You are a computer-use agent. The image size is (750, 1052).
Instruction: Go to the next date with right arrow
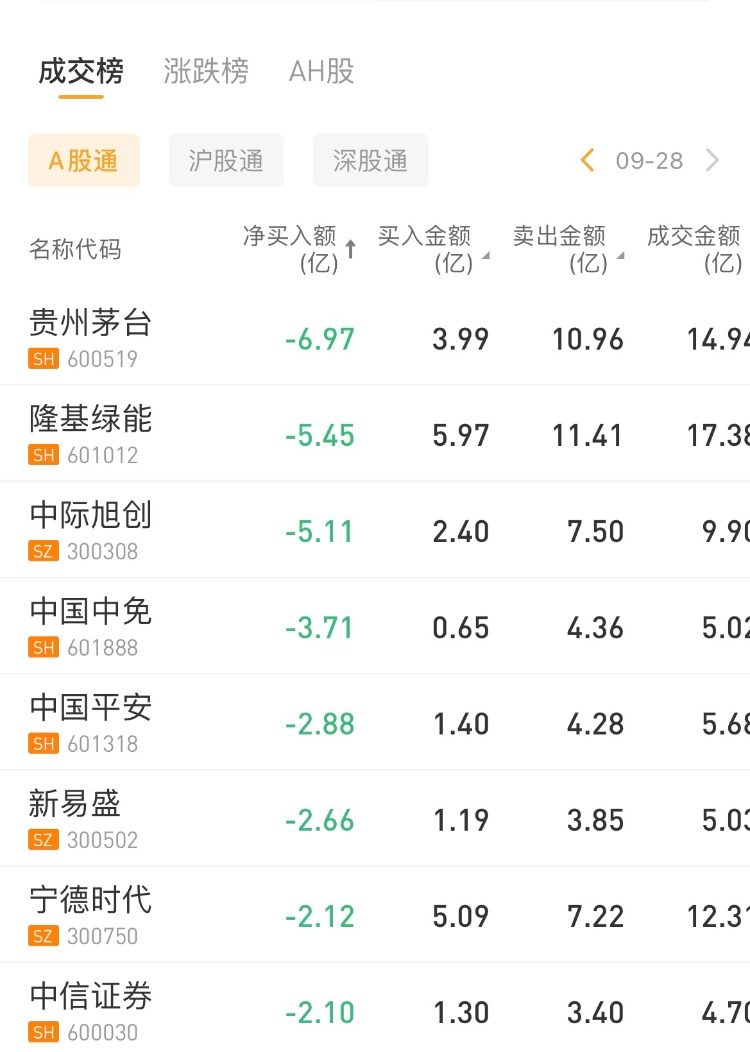tap(712, 161)
